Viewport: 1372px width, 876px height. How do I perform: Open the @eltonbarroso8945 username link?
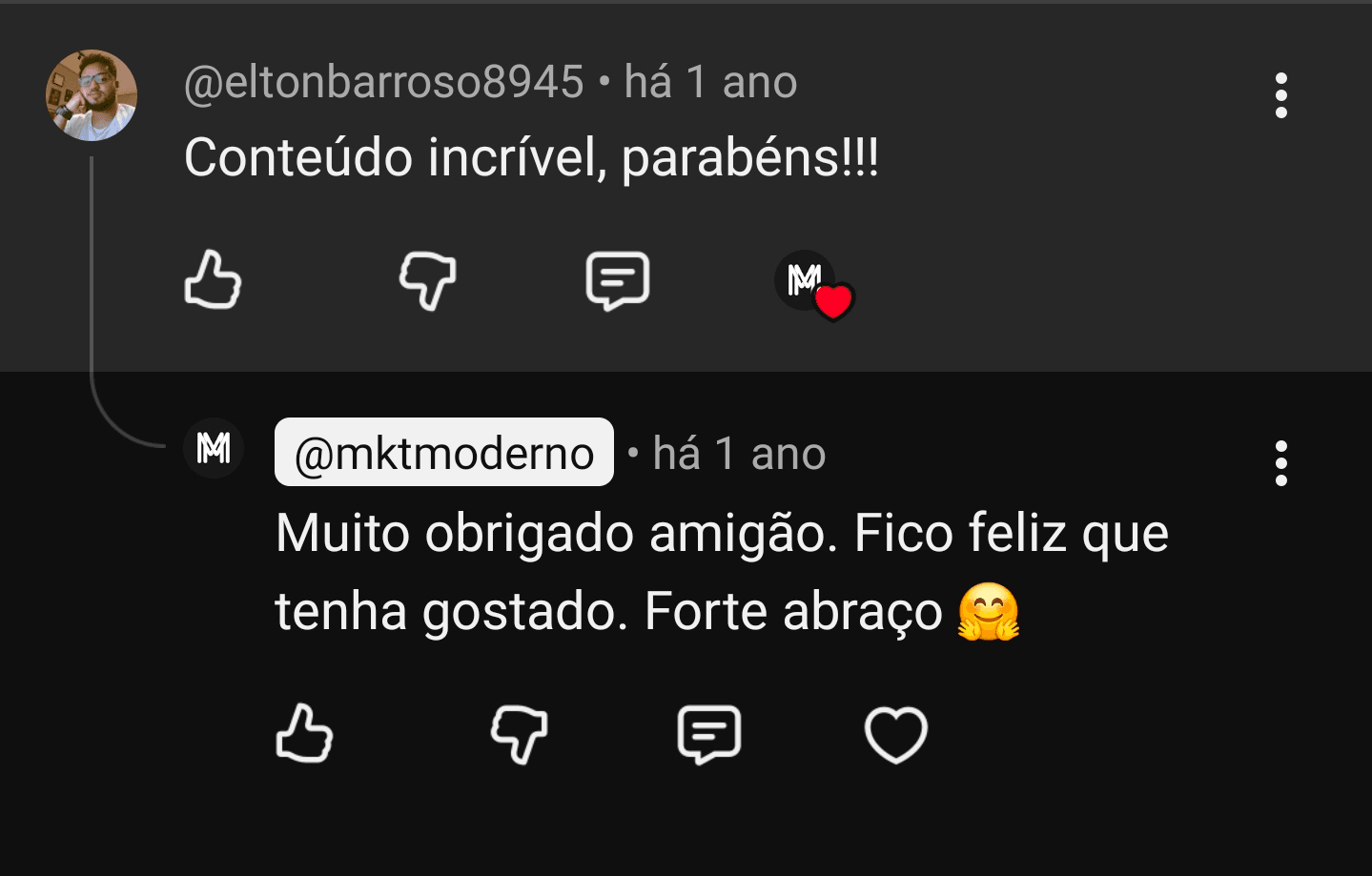point(383,82)
